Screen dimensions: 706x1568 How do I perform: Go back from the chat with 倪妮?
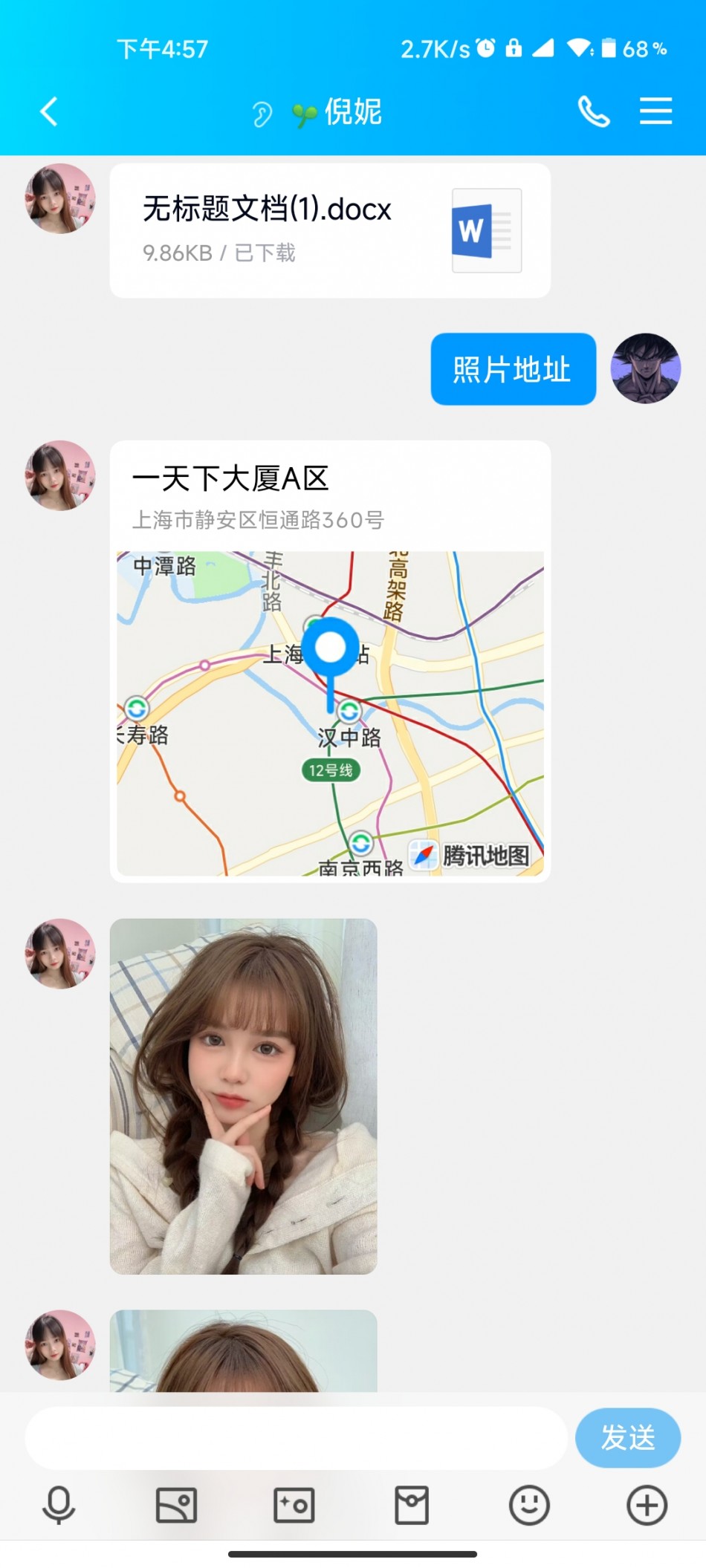tap(49, 112)
